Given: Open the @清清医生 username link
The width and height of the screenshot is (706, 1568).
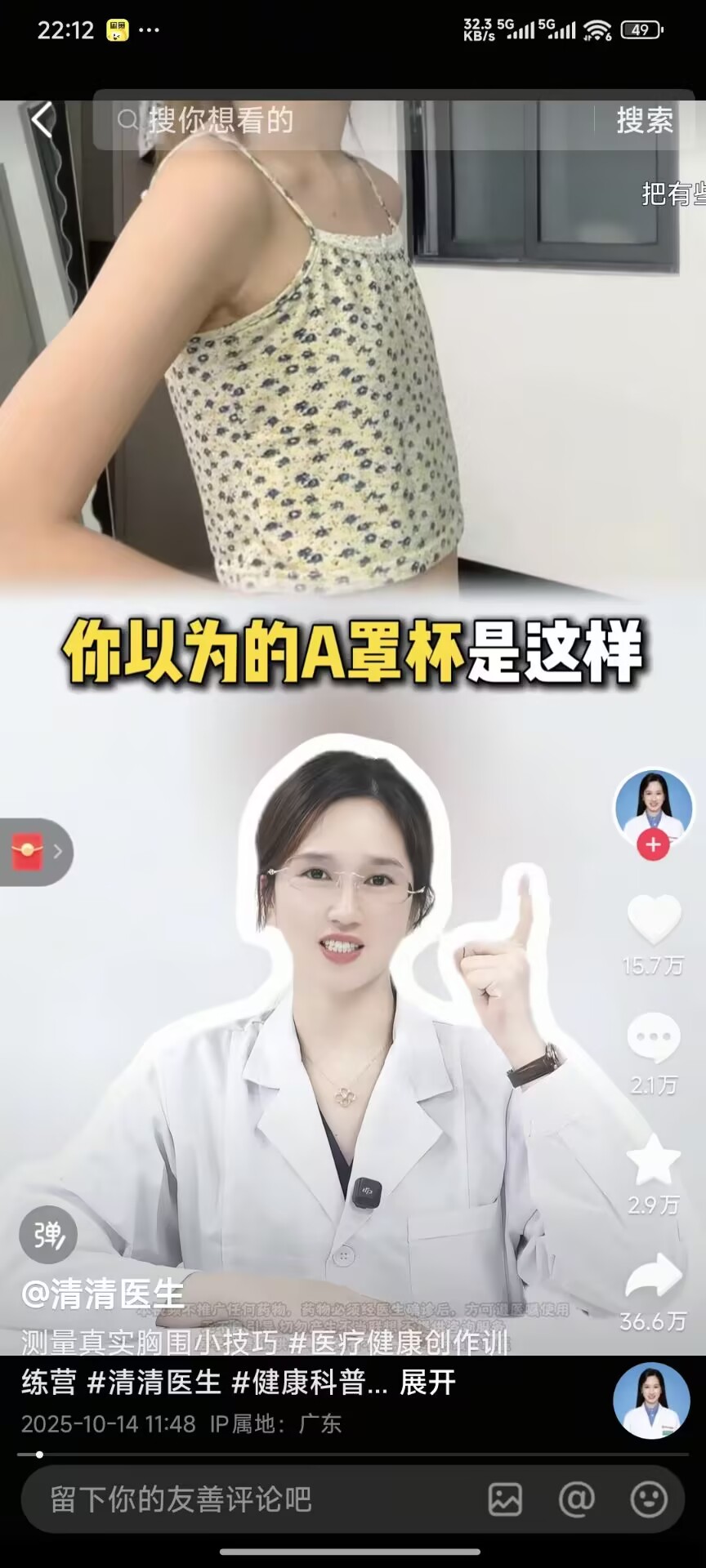Looking at the screenshot, I should (103, 1294).
